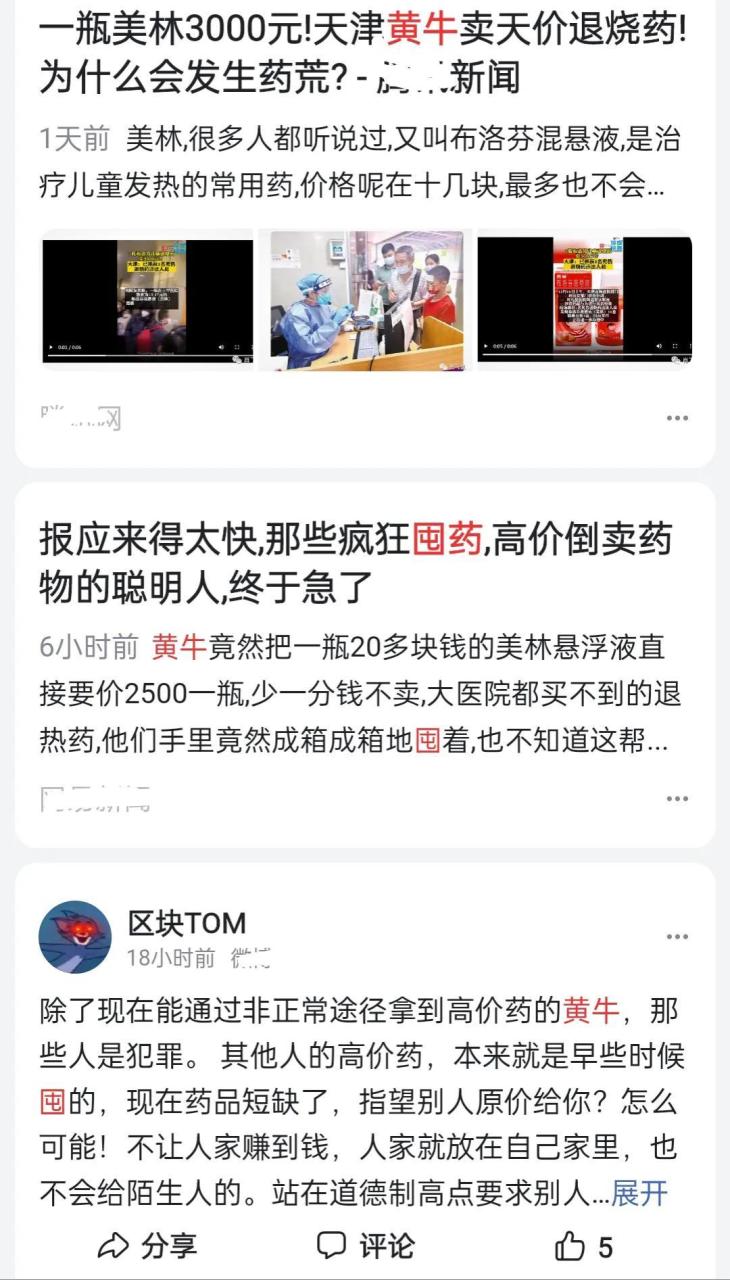Open overflow menu of the 报应来得太快 article card
The height and width of the screenshot is (1280, 730).
click(x=677, y=799)
